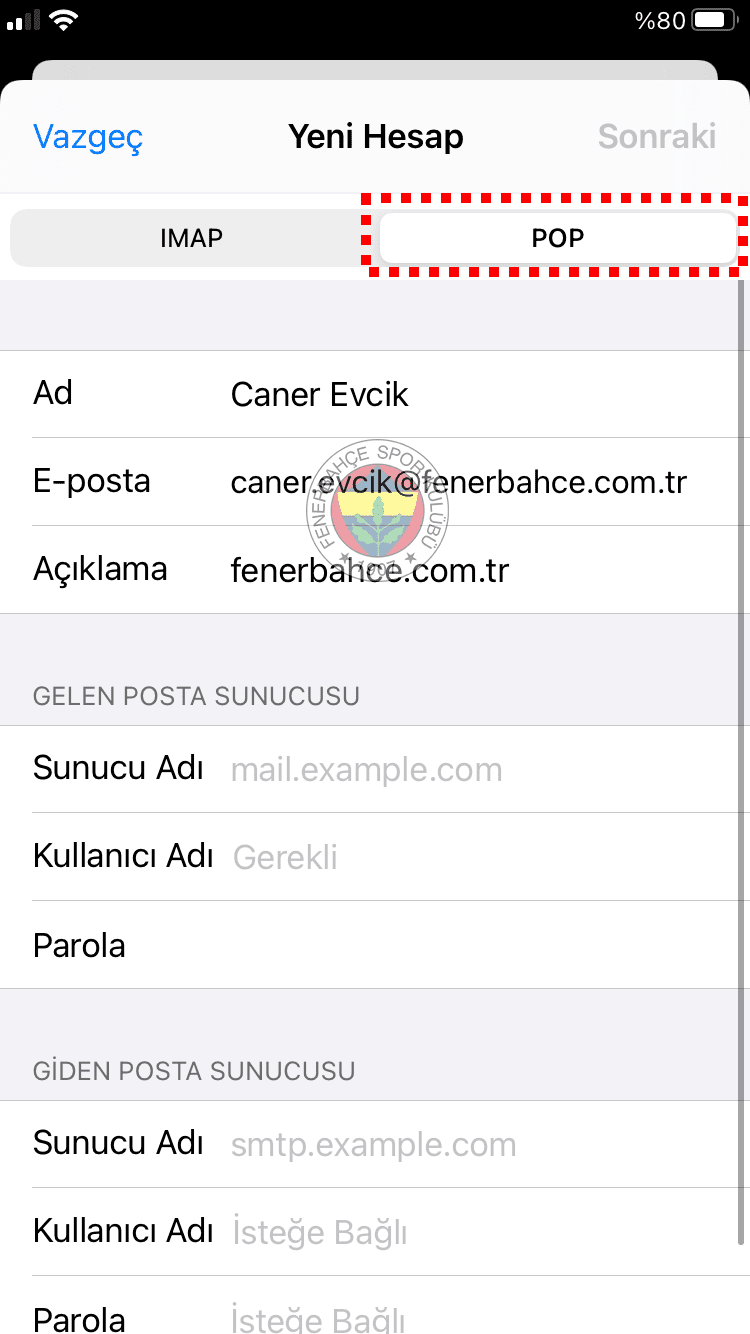The height and width of the screenshot is (1334, 750).
Task: Select the POP segment
Action: click(557, 238)
